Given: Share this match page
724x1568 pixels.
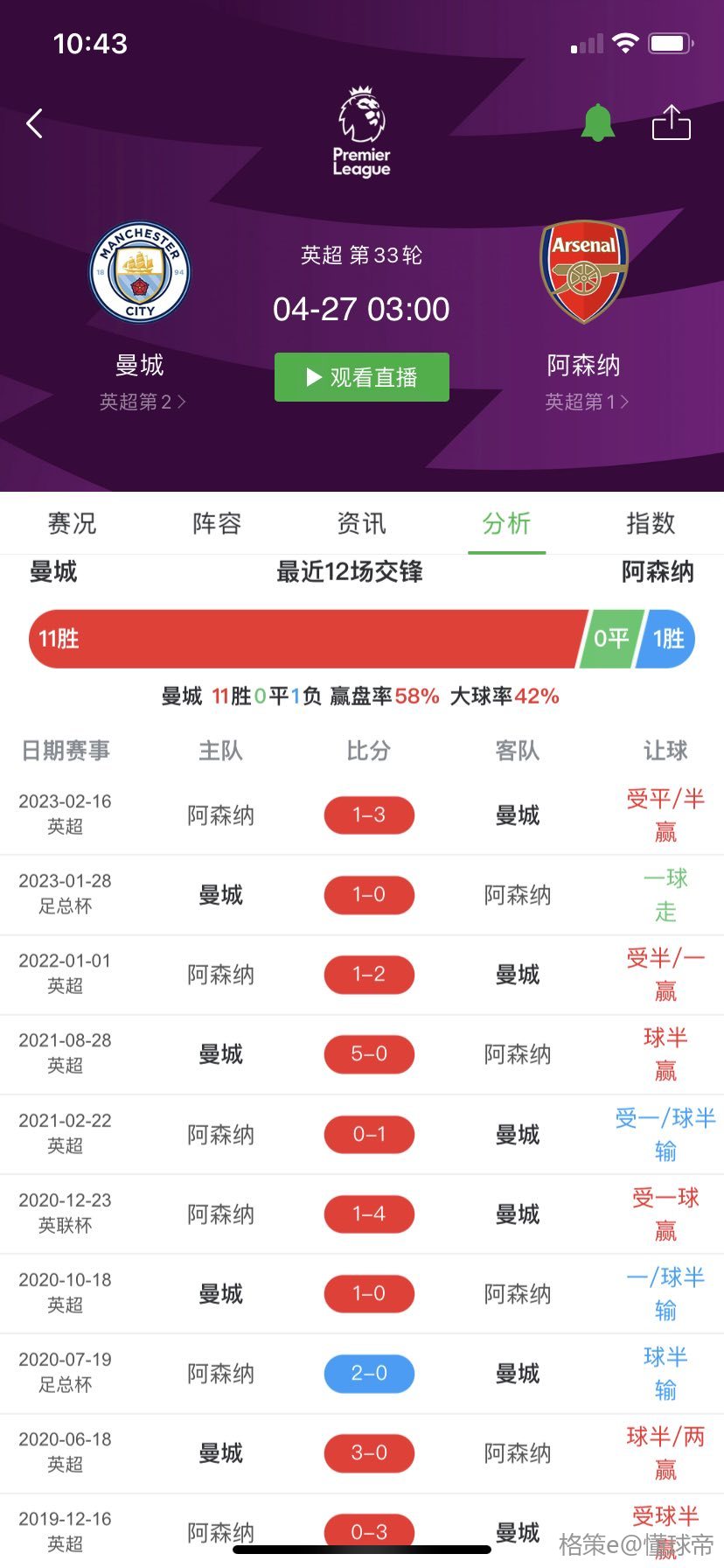Looking at the screenshot, I should click(672, 122).
